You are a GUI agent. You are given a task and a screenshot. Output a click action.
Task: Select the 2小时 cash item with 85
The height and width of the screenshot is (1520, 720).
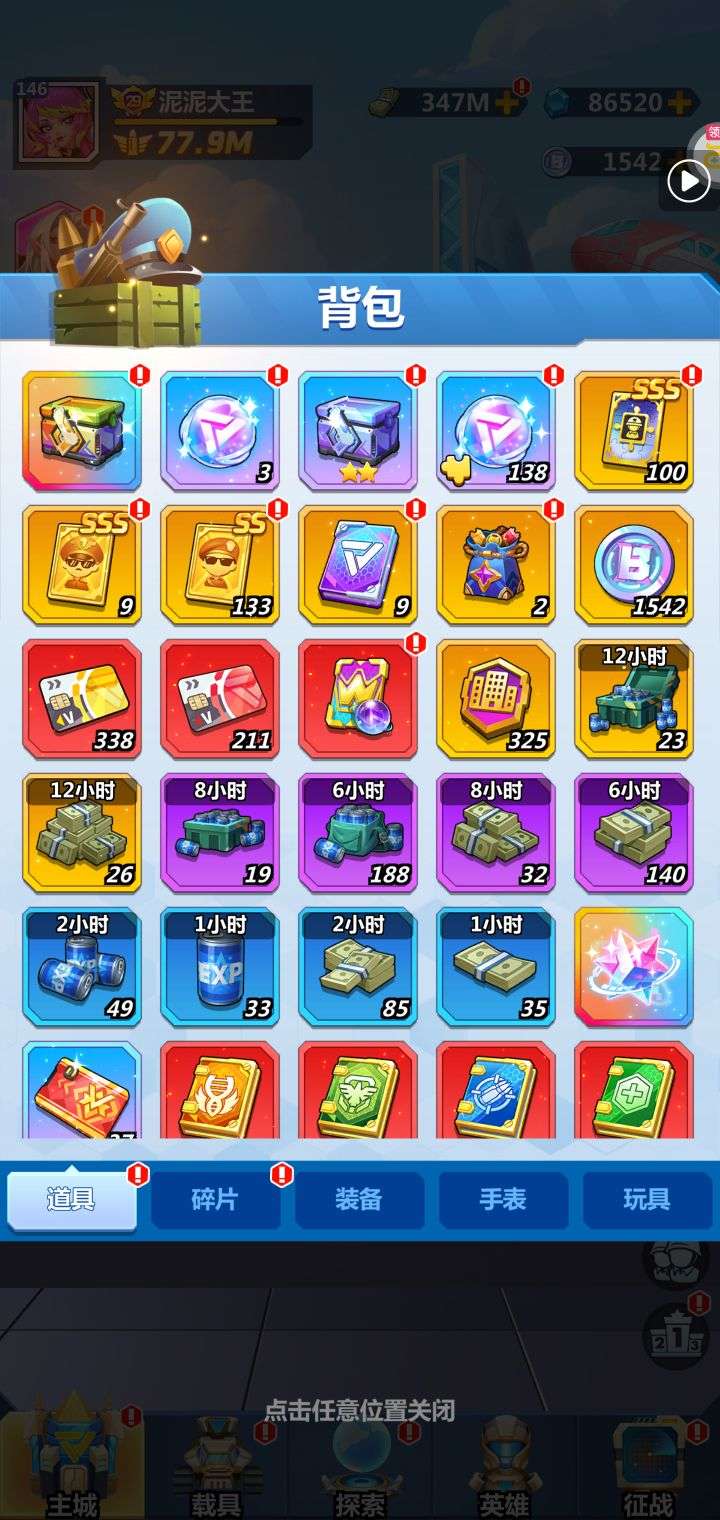pyautogui.click(x=358, y=967)
